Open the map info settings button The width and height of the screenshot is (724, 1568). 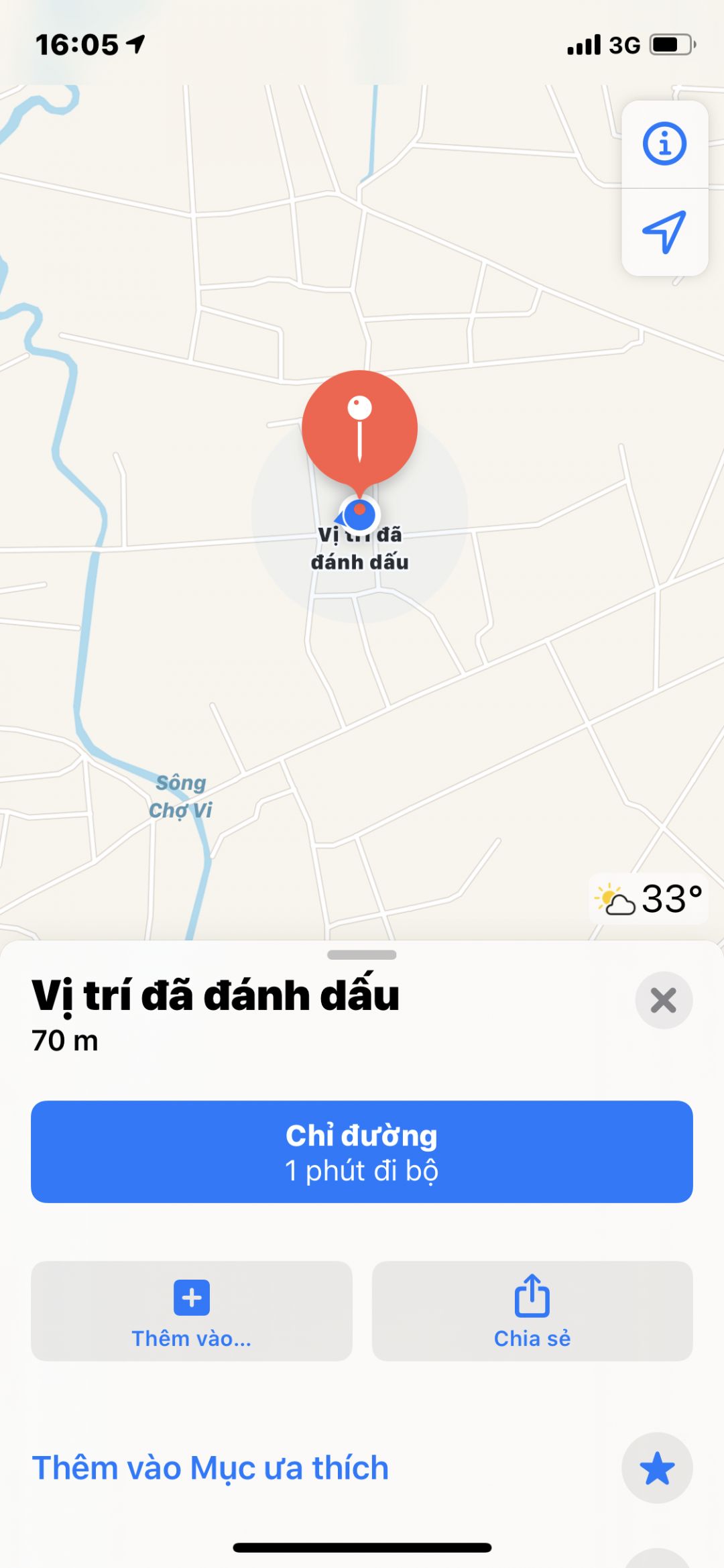[x=664, y=144]
